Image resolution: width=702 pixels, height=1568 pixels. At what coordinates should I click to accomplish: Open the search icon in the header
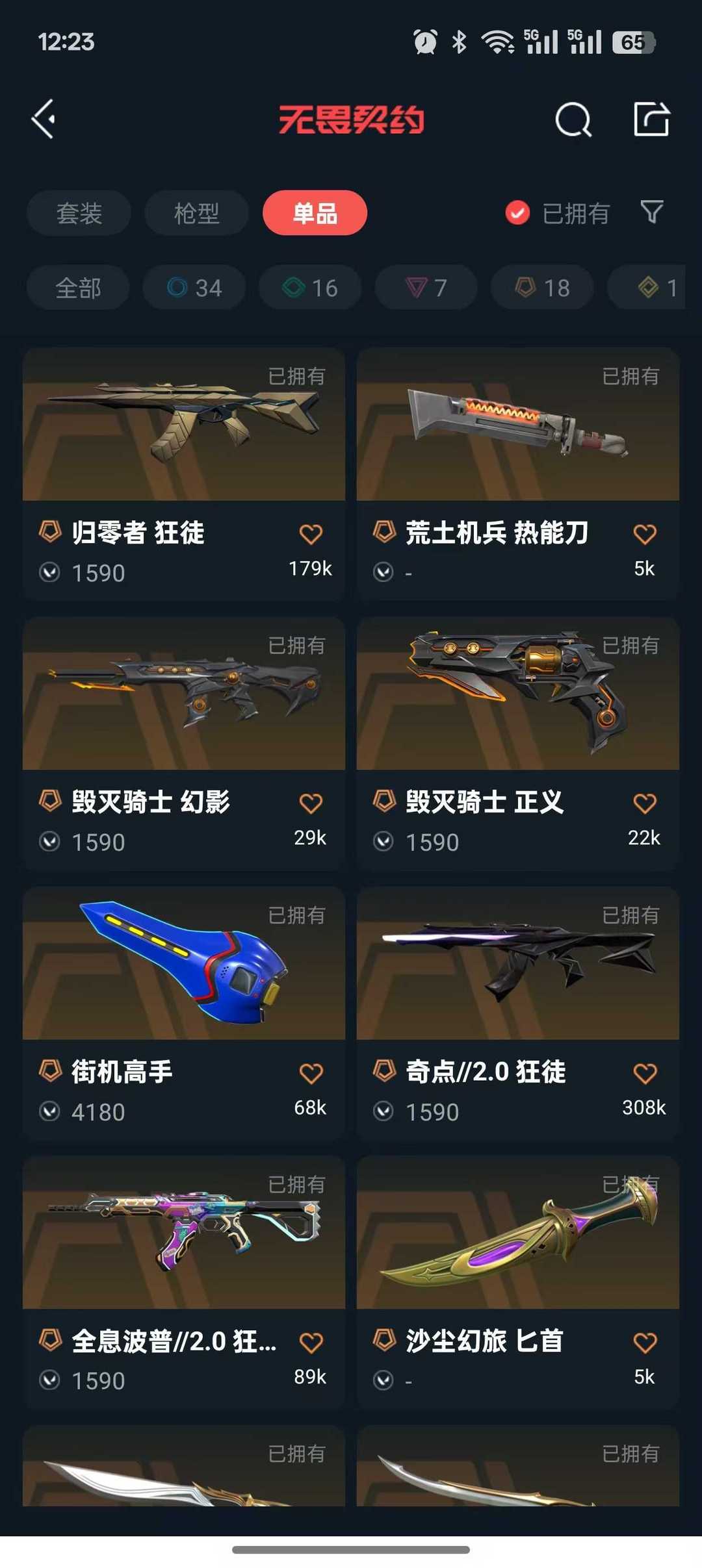[x=573, y=120]
